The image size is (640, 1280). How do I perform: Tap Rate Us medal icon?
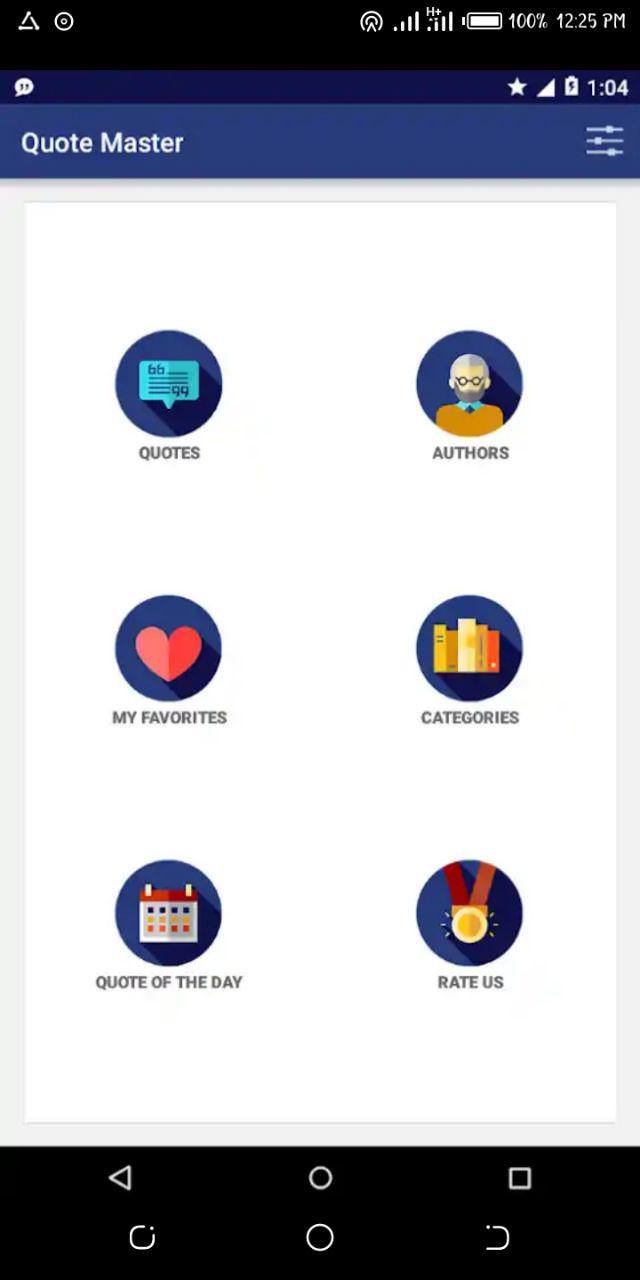(469, 913)
